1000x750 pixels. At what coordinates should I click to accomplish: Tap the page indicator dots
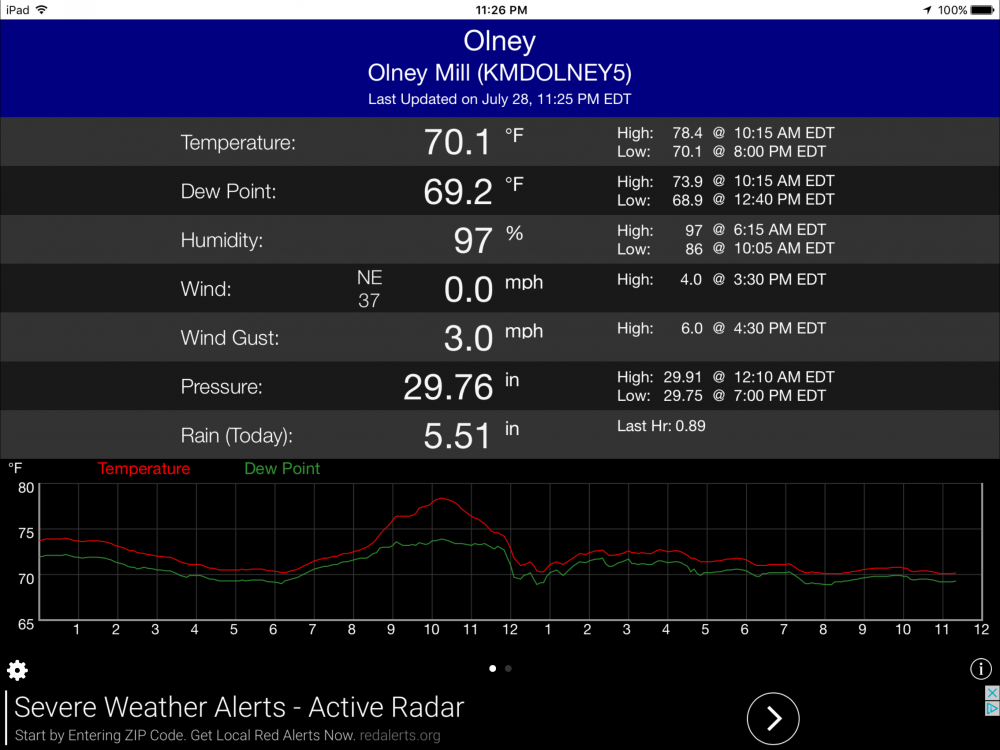(500, 668)
